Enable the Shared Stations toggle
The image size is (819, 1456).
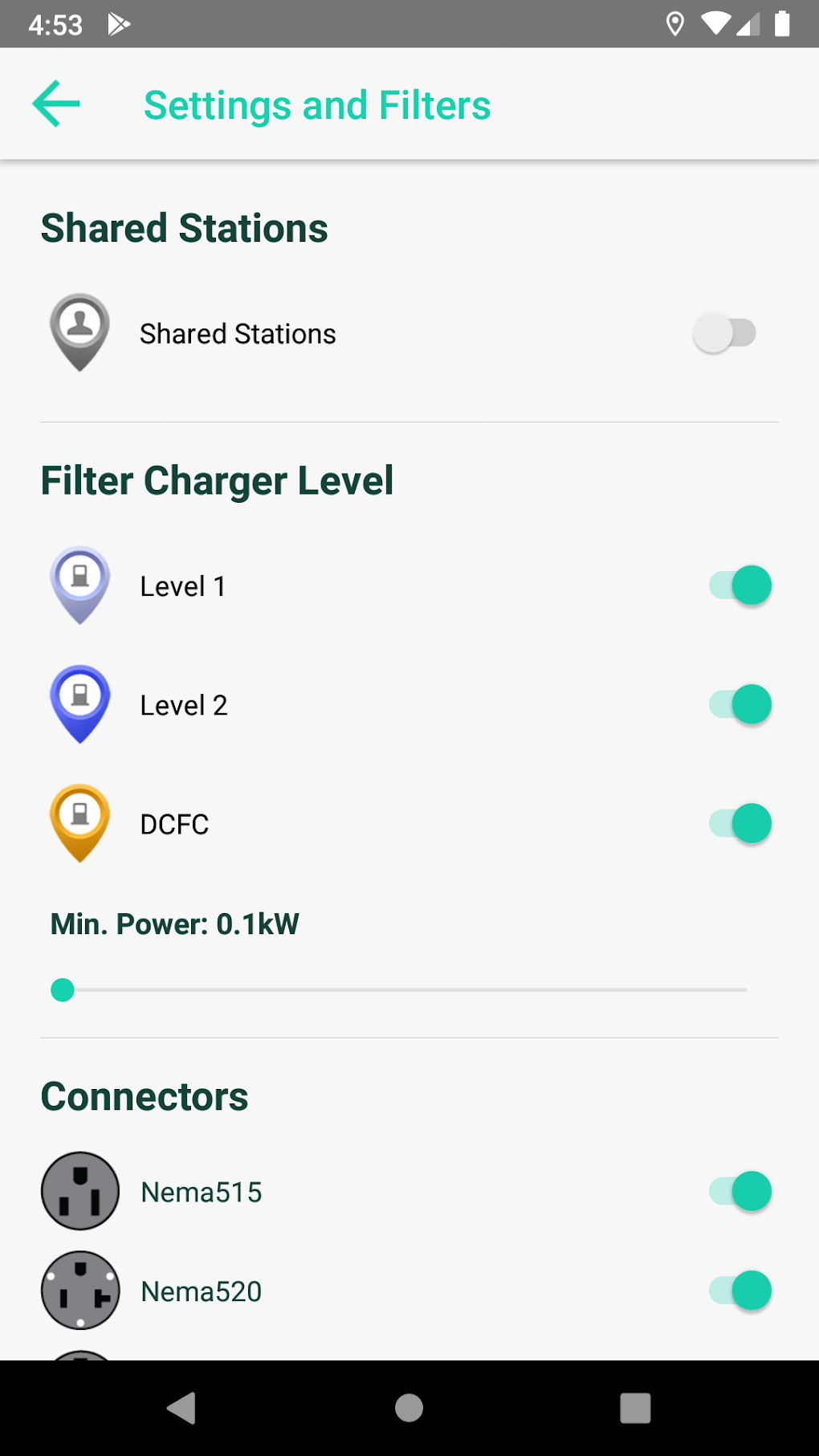725,332
